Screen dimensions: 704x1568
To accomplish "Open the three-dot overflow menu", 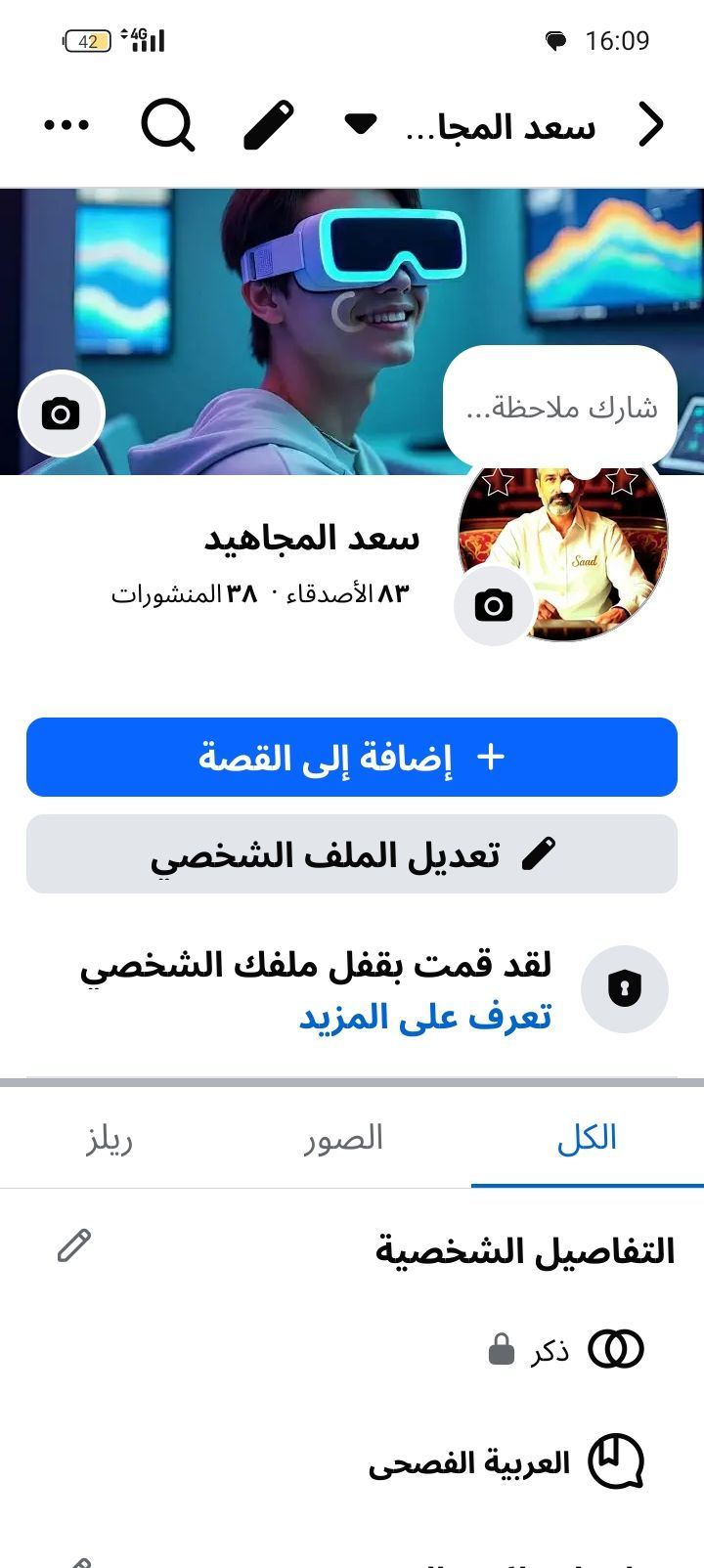I will [67, 125].
